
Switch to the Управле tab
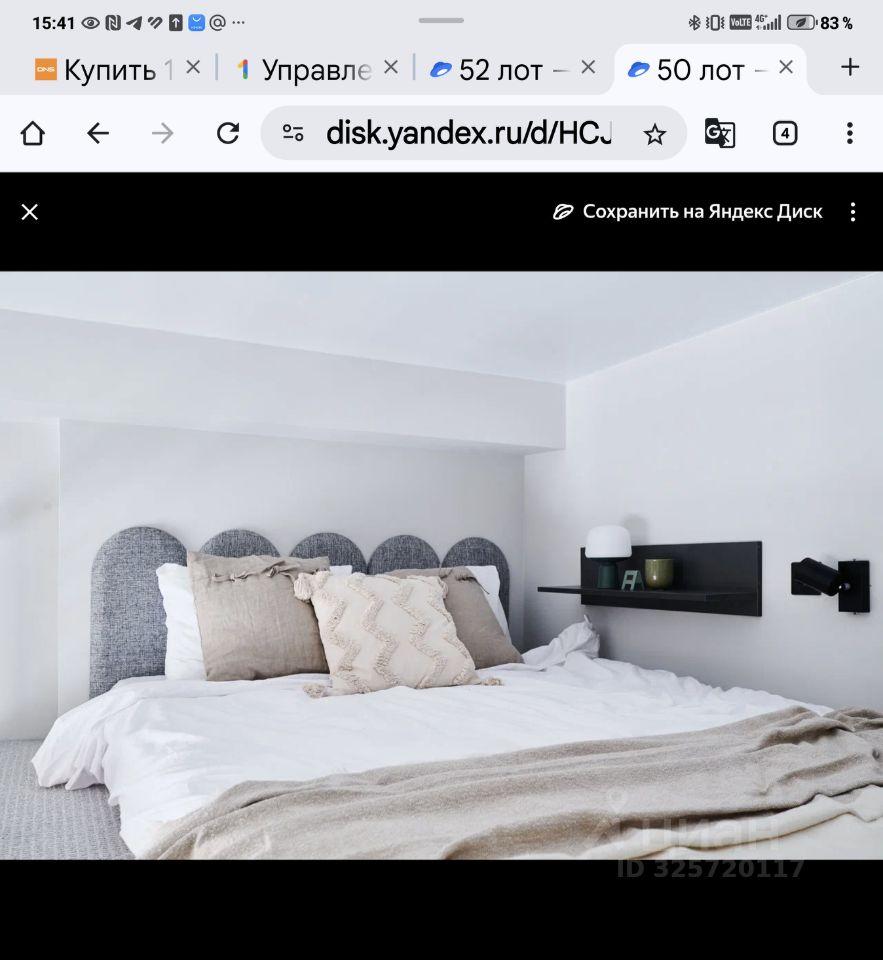coord(306,69)
